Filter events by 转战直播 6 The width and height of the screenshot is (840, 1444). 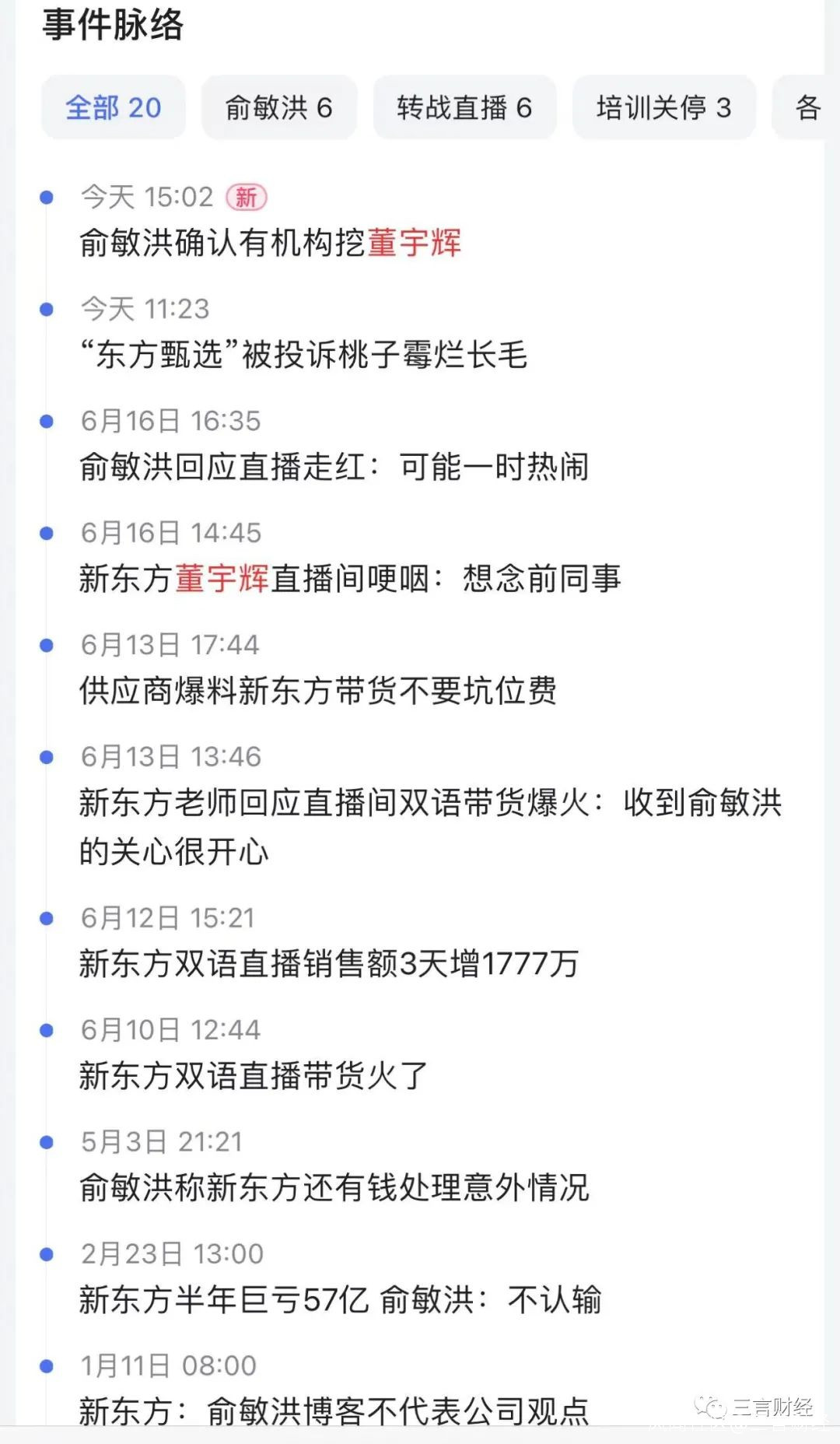pyautogui.click(x=464, y=107)
